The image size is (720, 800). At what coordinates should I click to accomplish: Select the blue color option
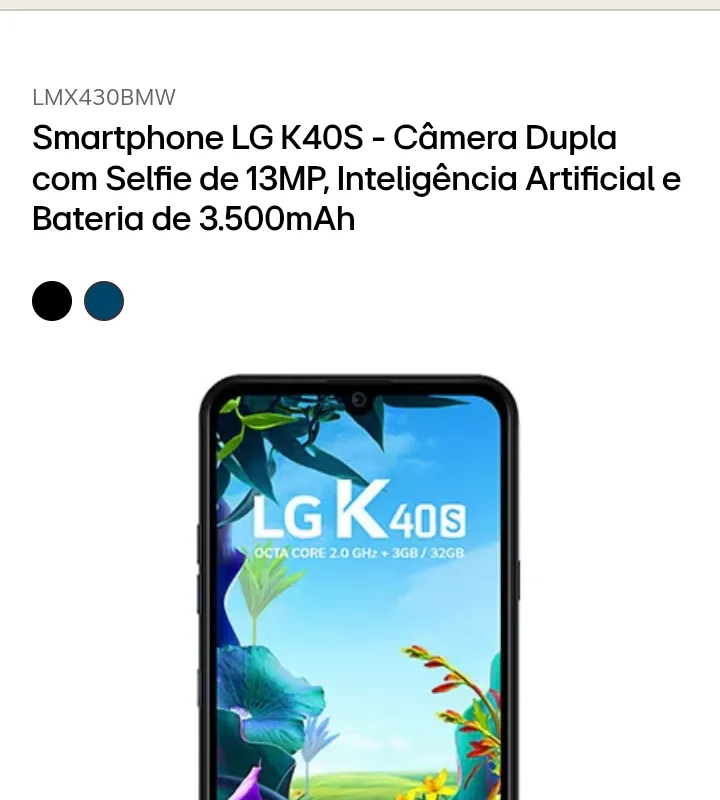tap(104, 301)
